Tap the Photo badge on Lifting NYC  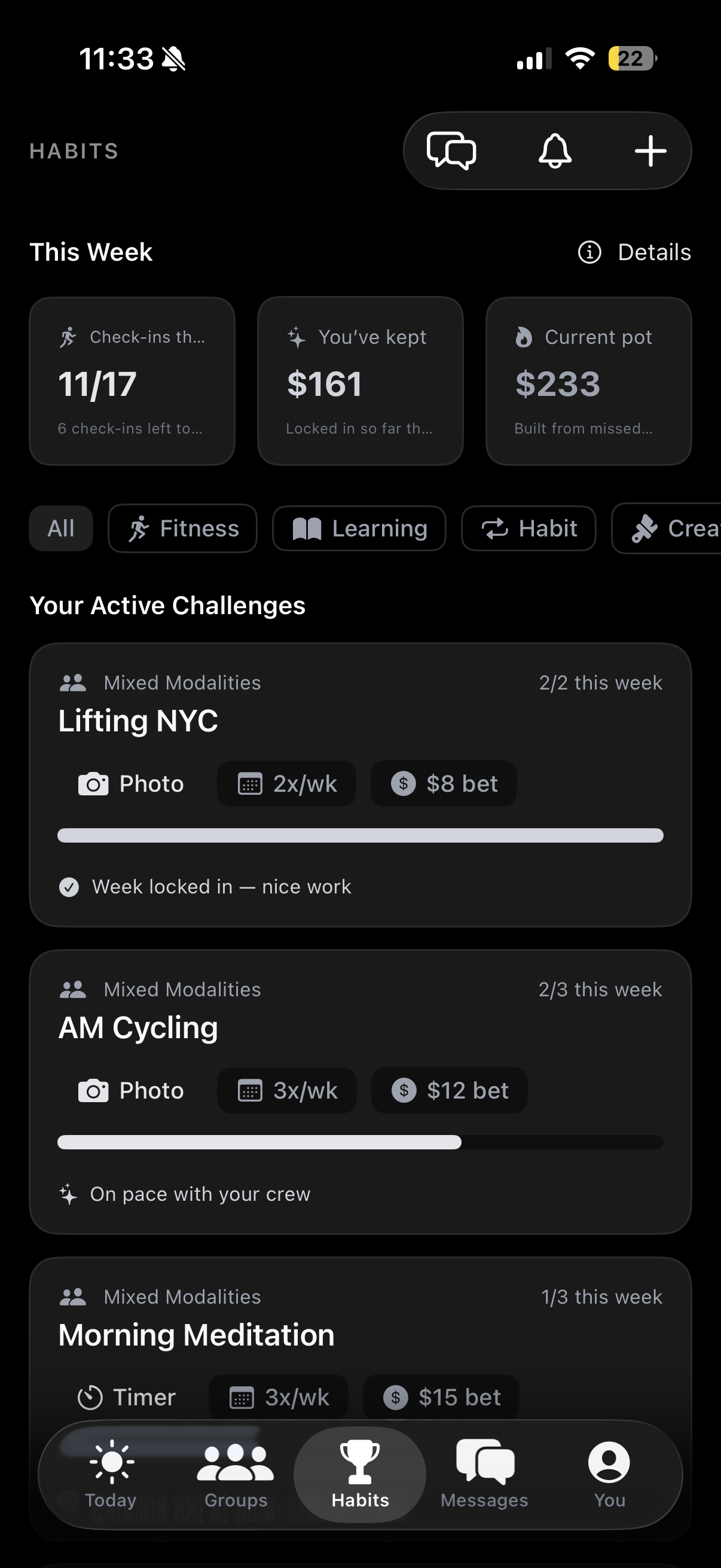pyautogui.click(x=132, y=784)
